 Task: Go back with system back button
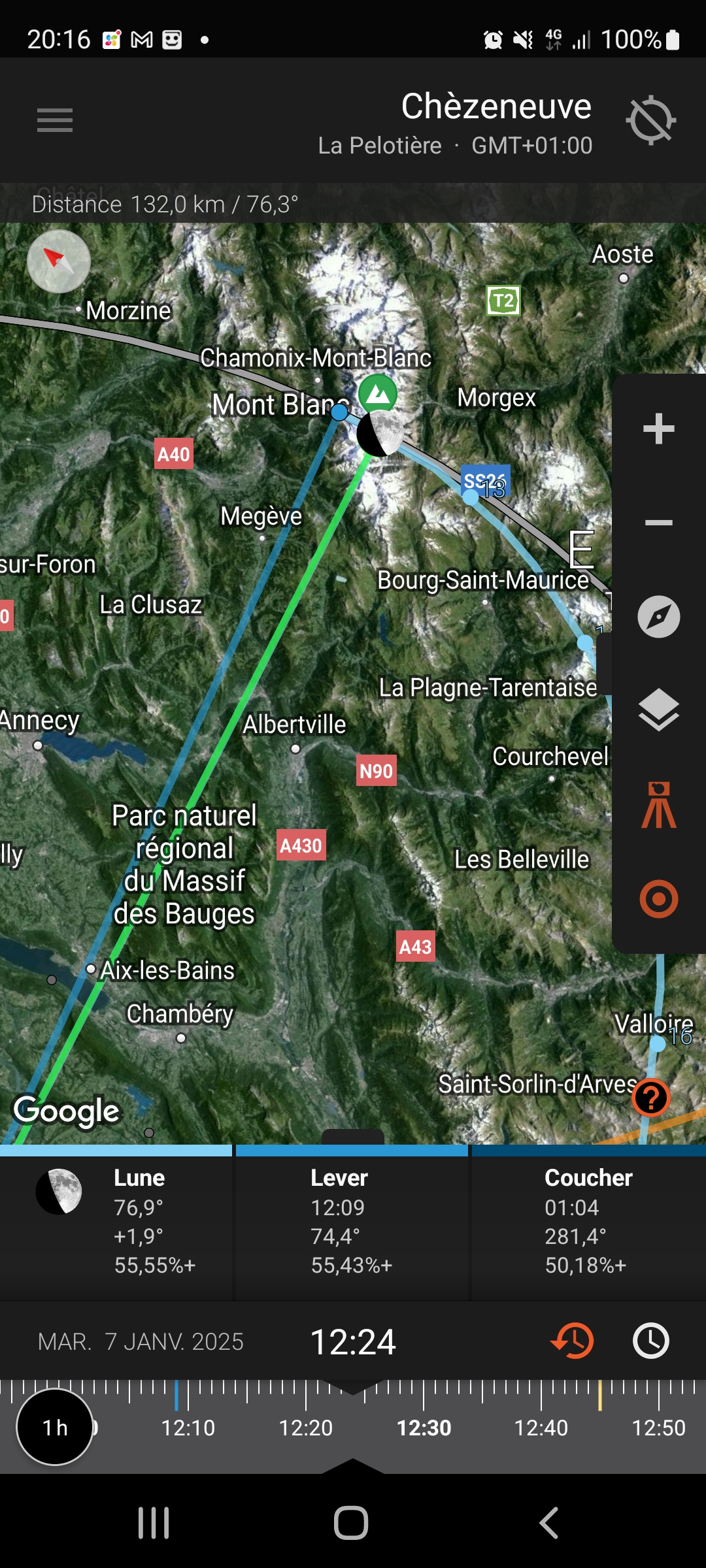[x=548, y=1523]
